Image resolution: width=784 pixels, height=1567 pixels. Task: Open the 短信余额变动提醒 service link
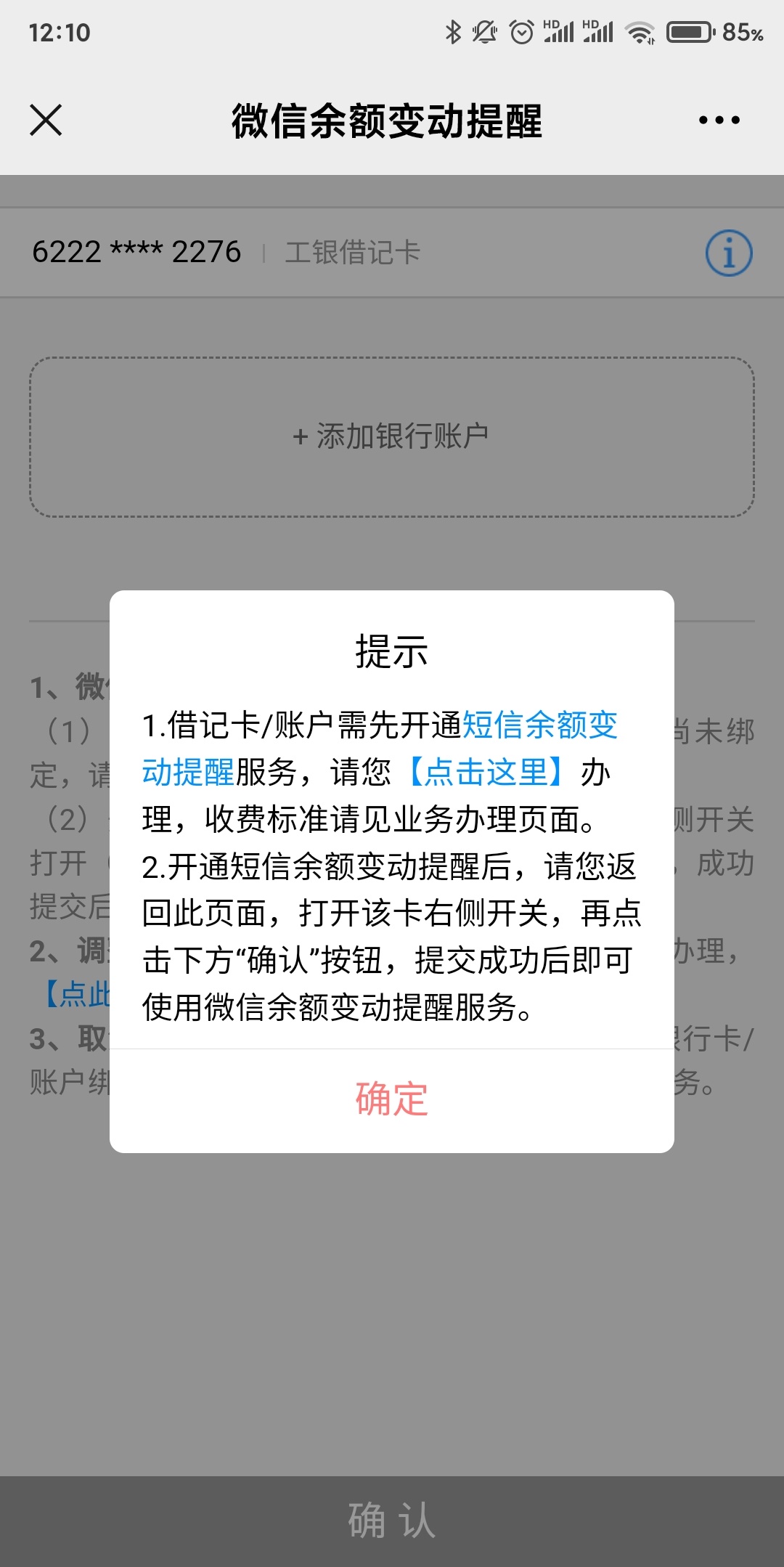pos(540,725)
